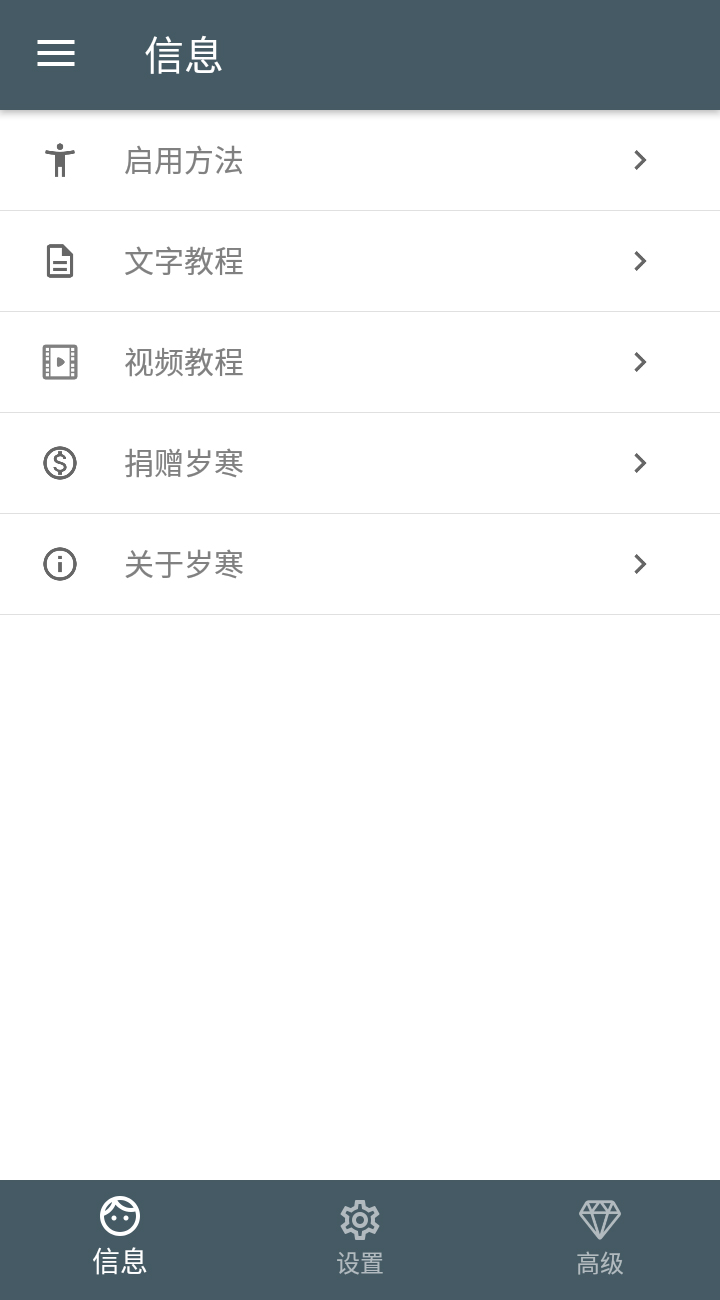Screen dimensions: 720x1300
Task: Open the 启用方法 list entry
Action: click(x=360, y=160)
